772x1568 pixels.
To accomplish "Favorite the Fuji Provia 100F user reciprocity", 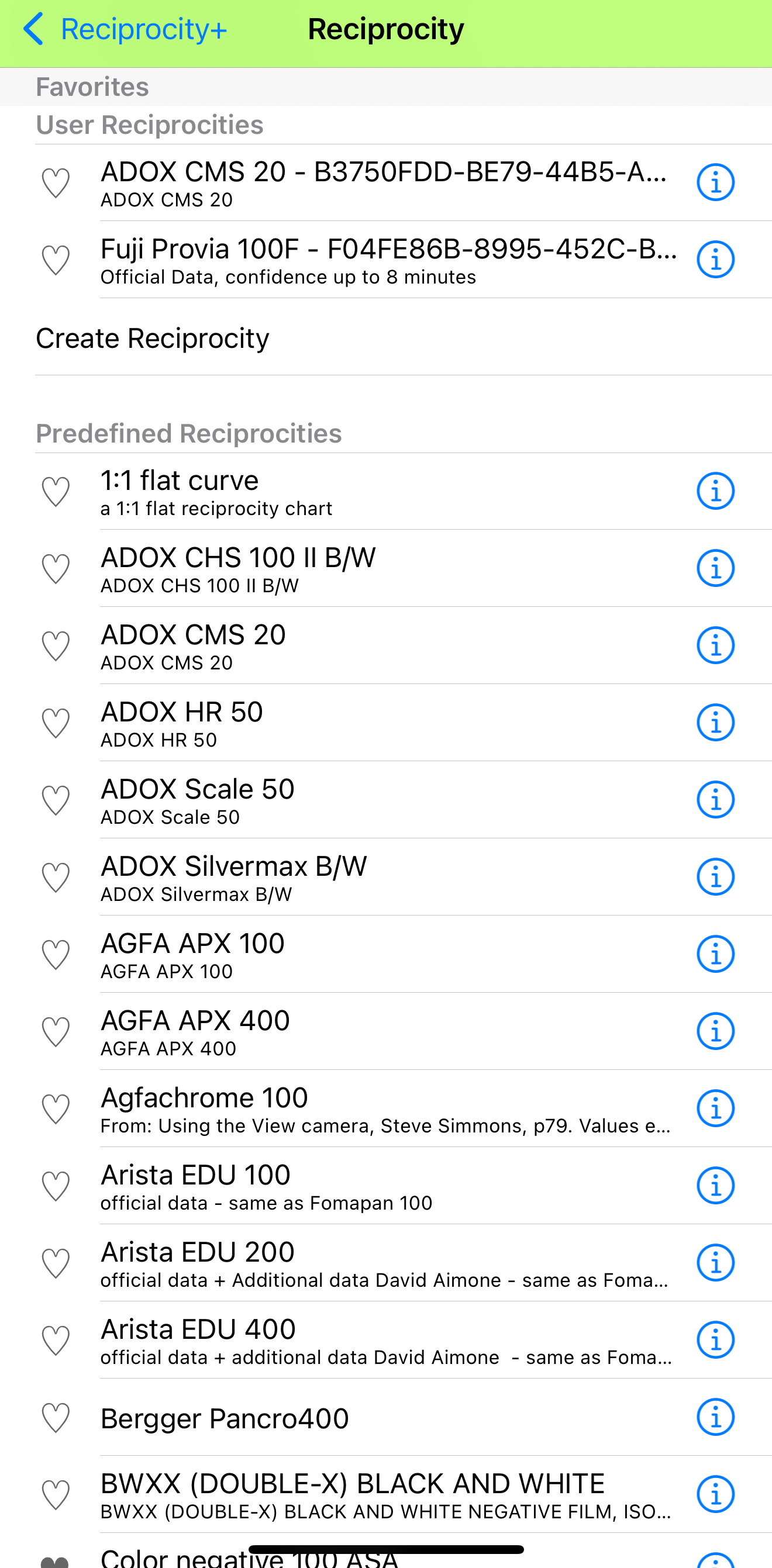I will [56, 260].
